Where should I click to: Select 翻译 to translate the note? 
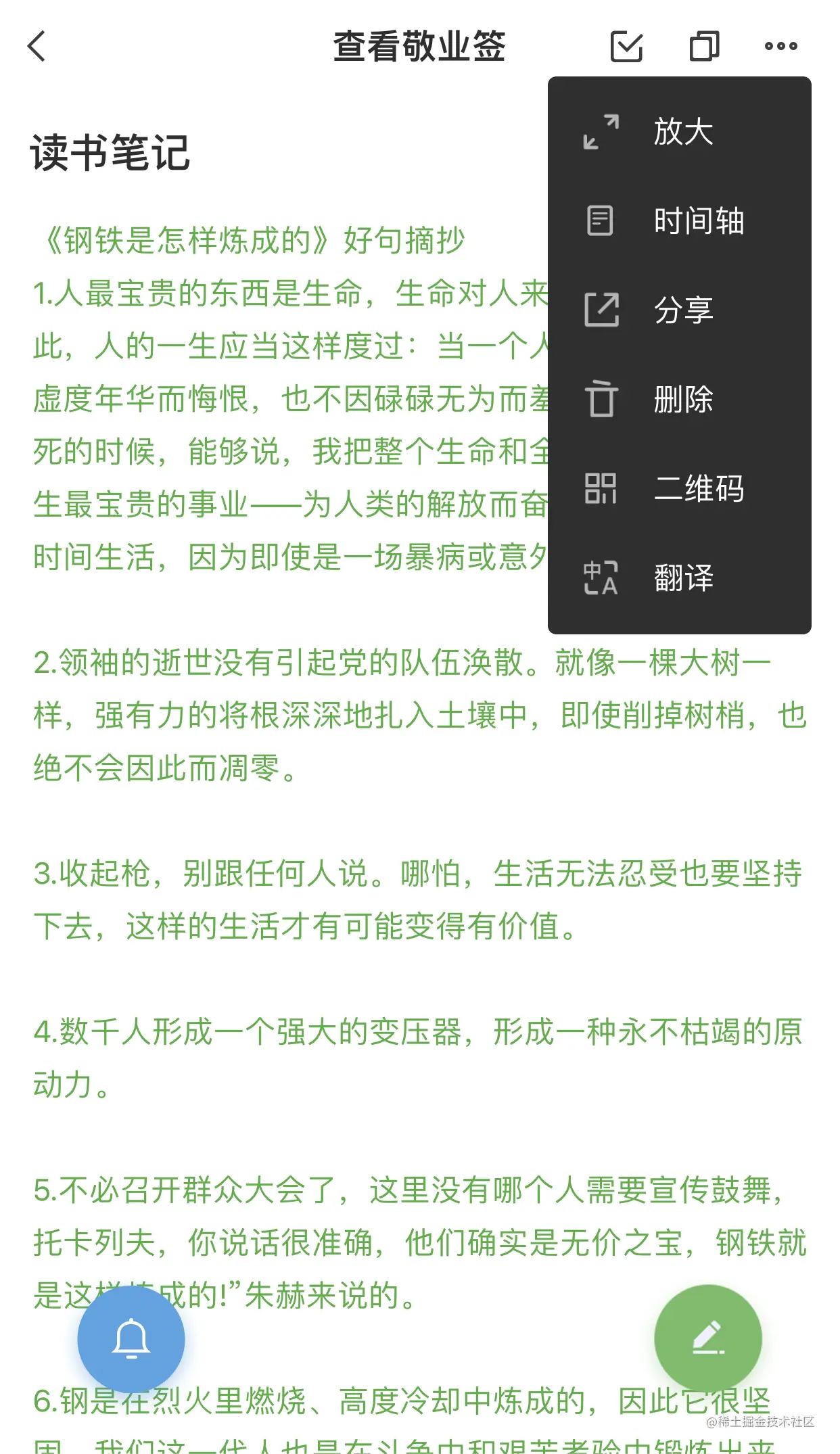point(680,578)
